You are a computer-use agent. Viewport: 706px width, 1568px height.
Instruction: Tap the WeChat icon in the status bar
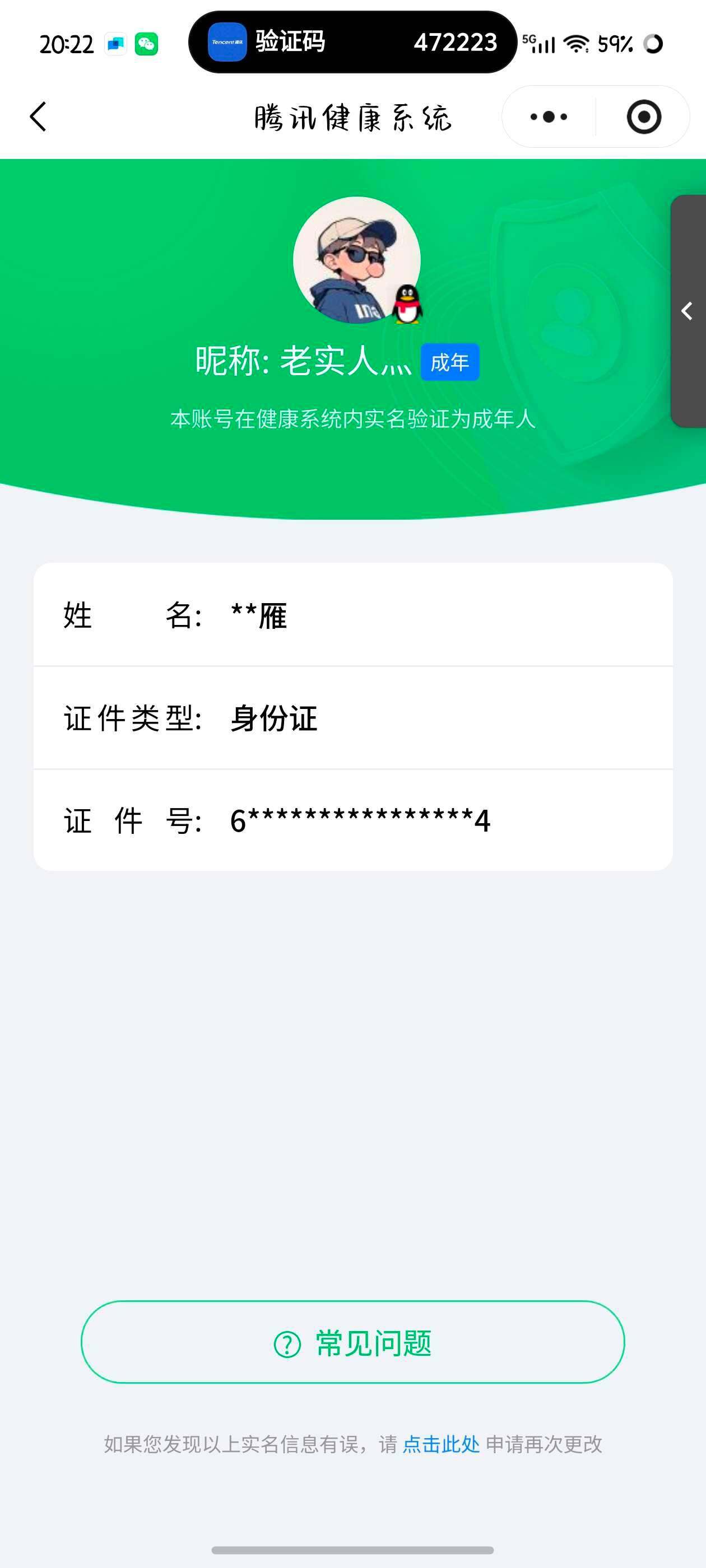(145, 43)
